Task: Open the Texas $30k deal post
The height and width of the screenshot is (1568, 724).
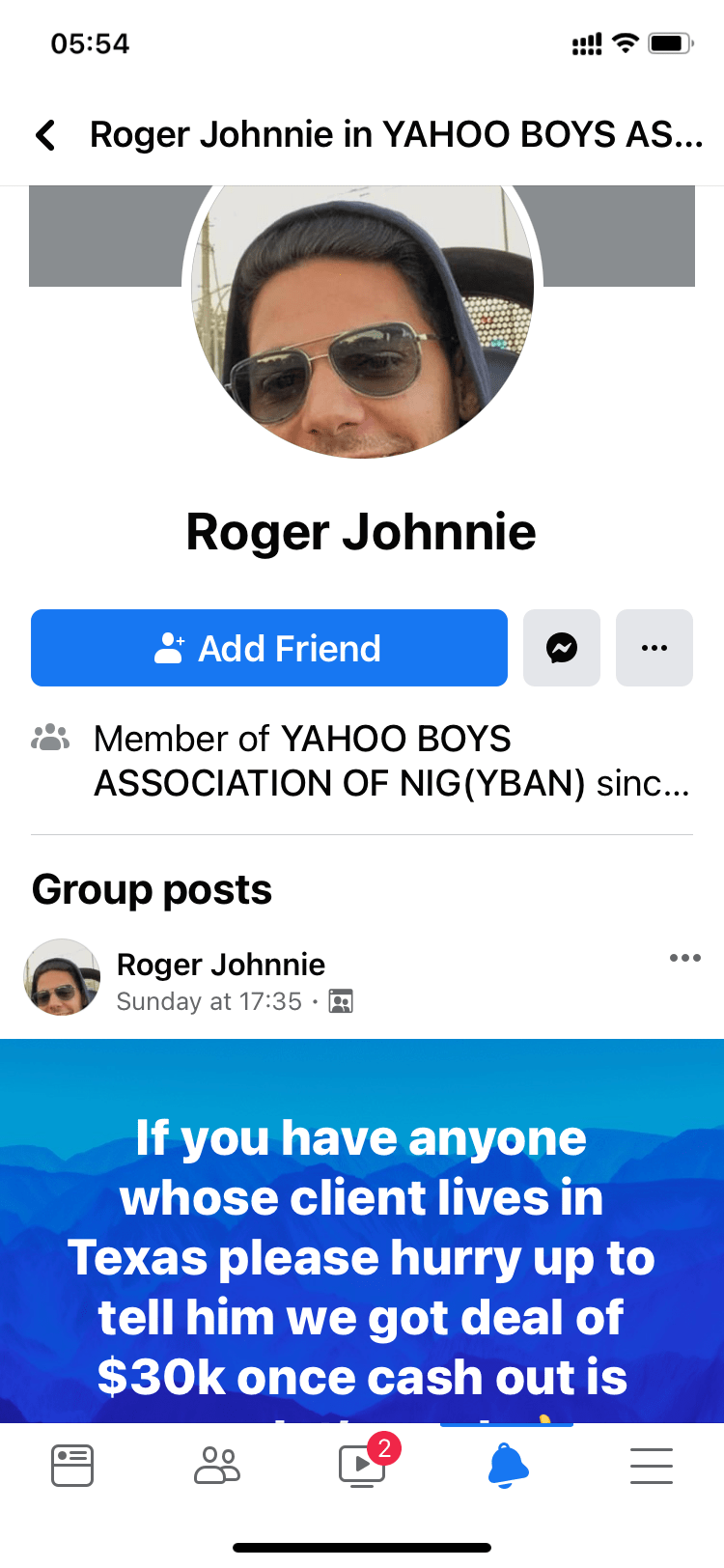Action: [x=362, y=1255]
